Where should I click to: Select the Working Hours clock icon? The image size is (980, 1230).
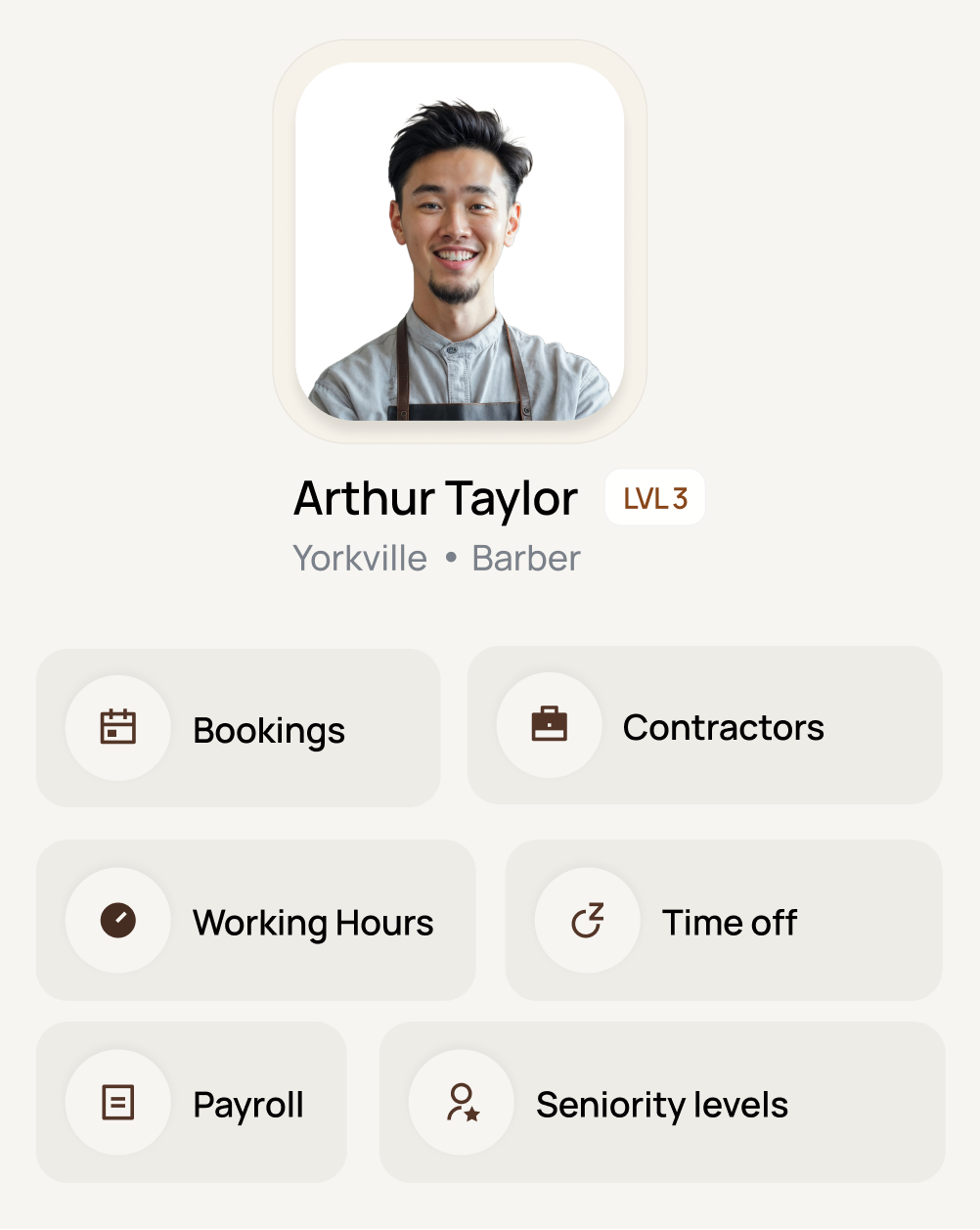point(118,920)
